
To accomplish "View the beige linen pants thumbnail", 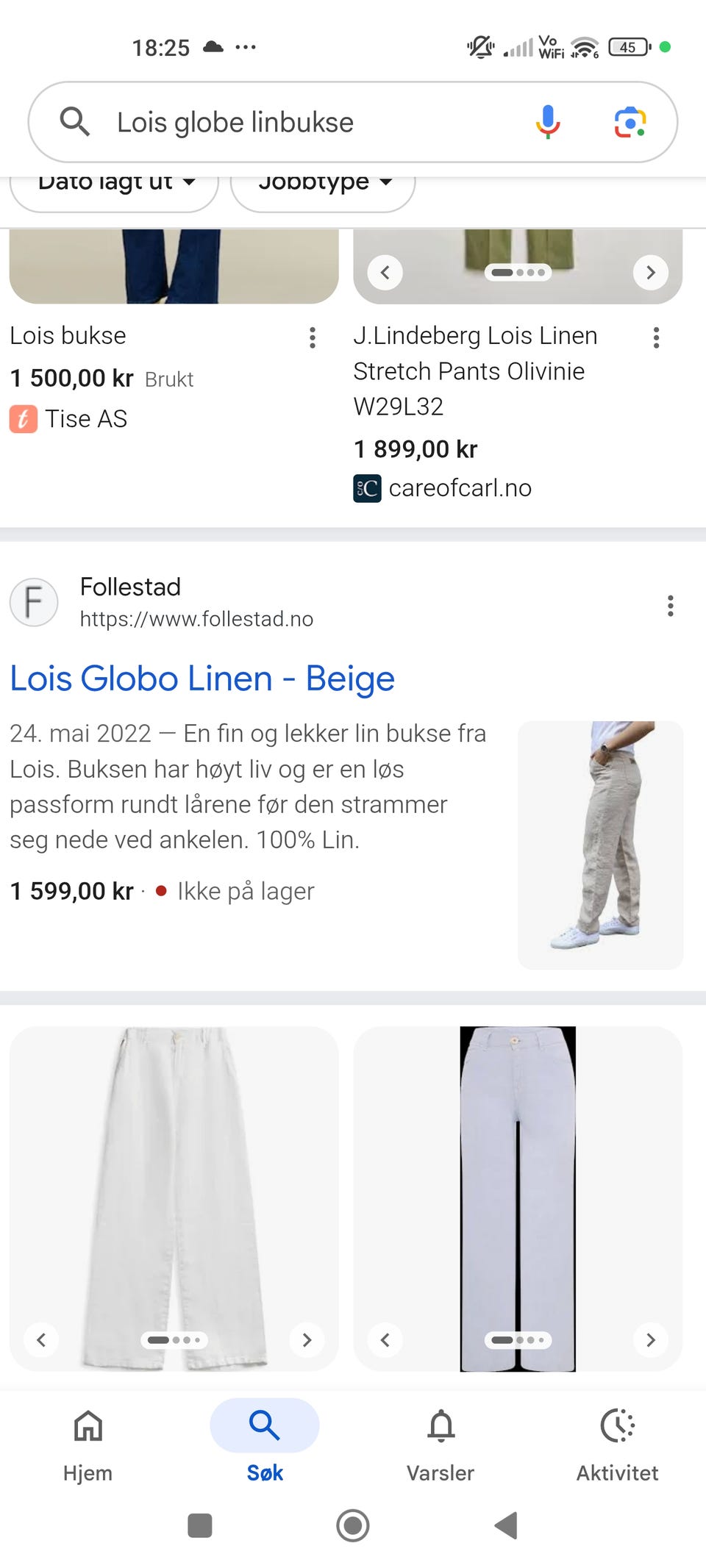I will tap(600, 843).
